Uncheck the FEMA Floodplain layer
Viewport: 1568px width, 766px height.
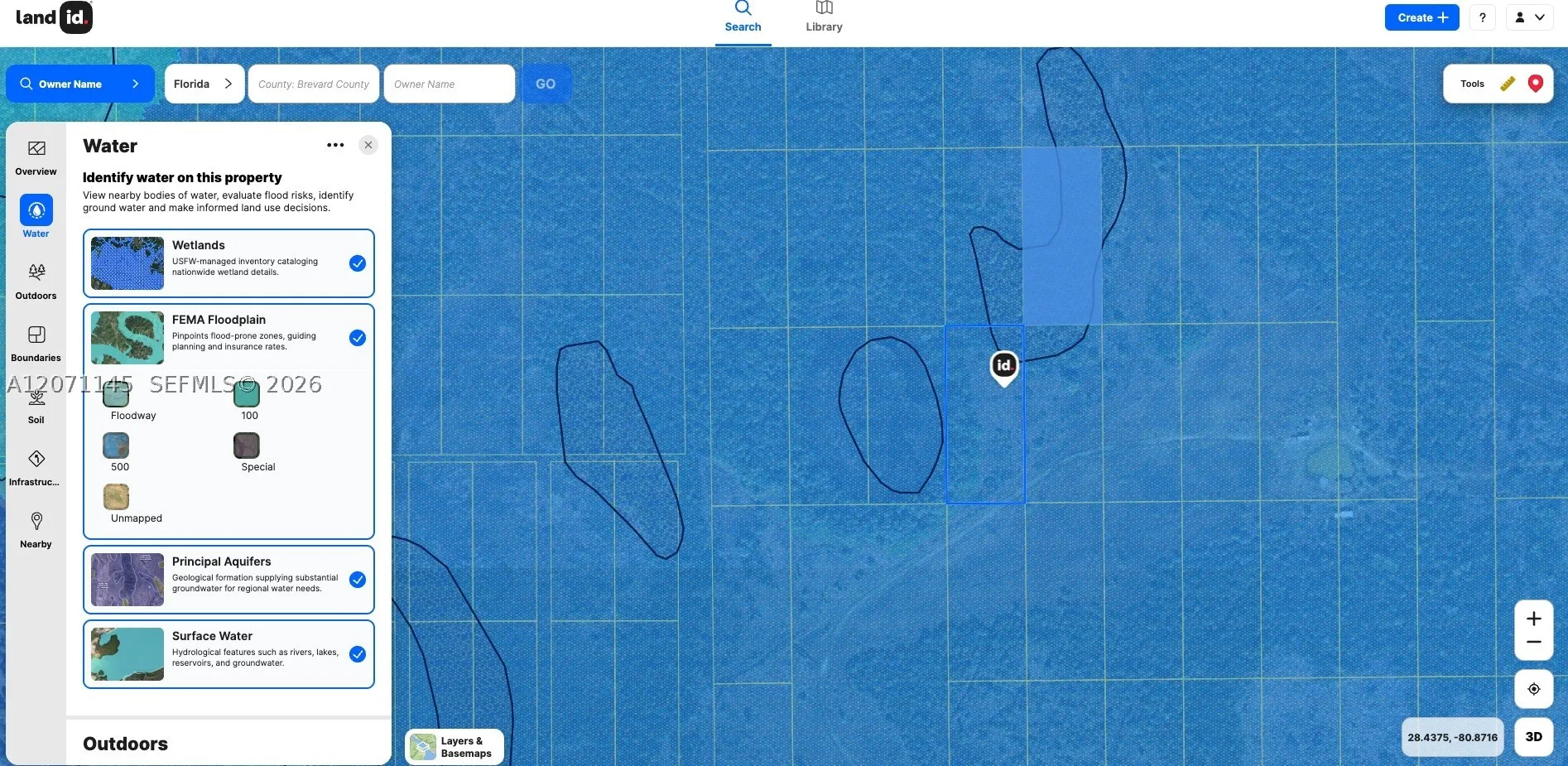358,338
